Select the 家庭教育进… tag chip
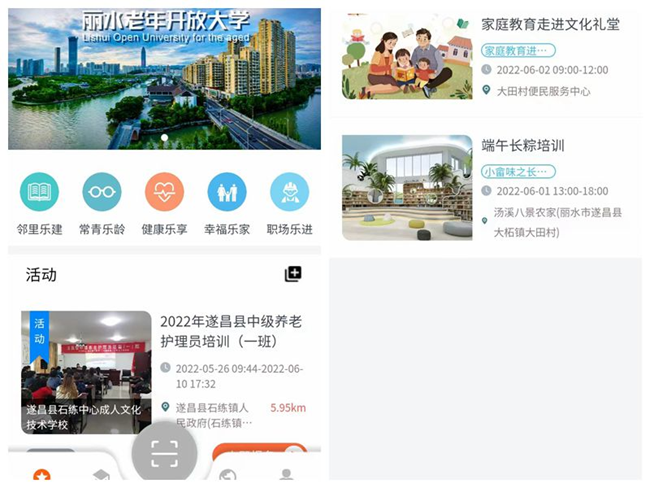650x488 pixels. (518, 50)
